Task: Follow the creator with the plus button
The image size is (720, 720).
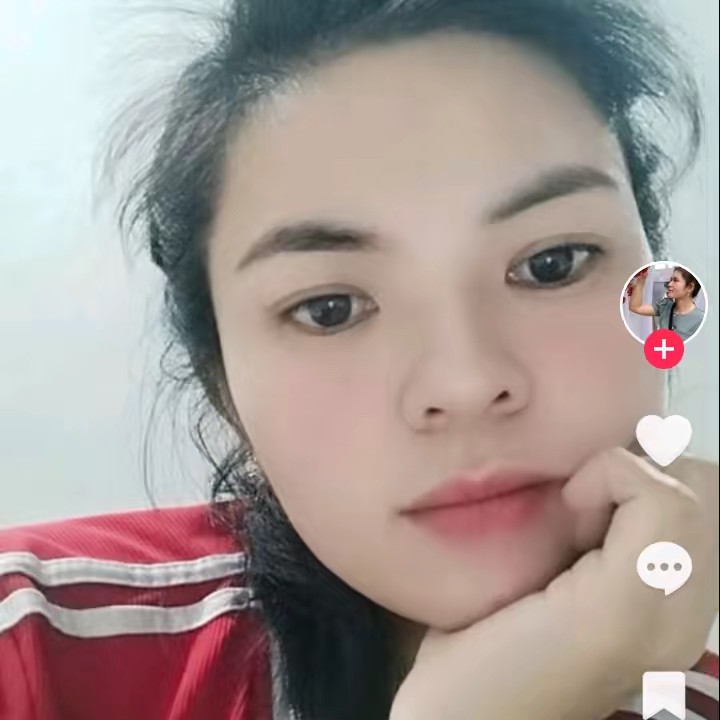Action: tap(664, 350)
